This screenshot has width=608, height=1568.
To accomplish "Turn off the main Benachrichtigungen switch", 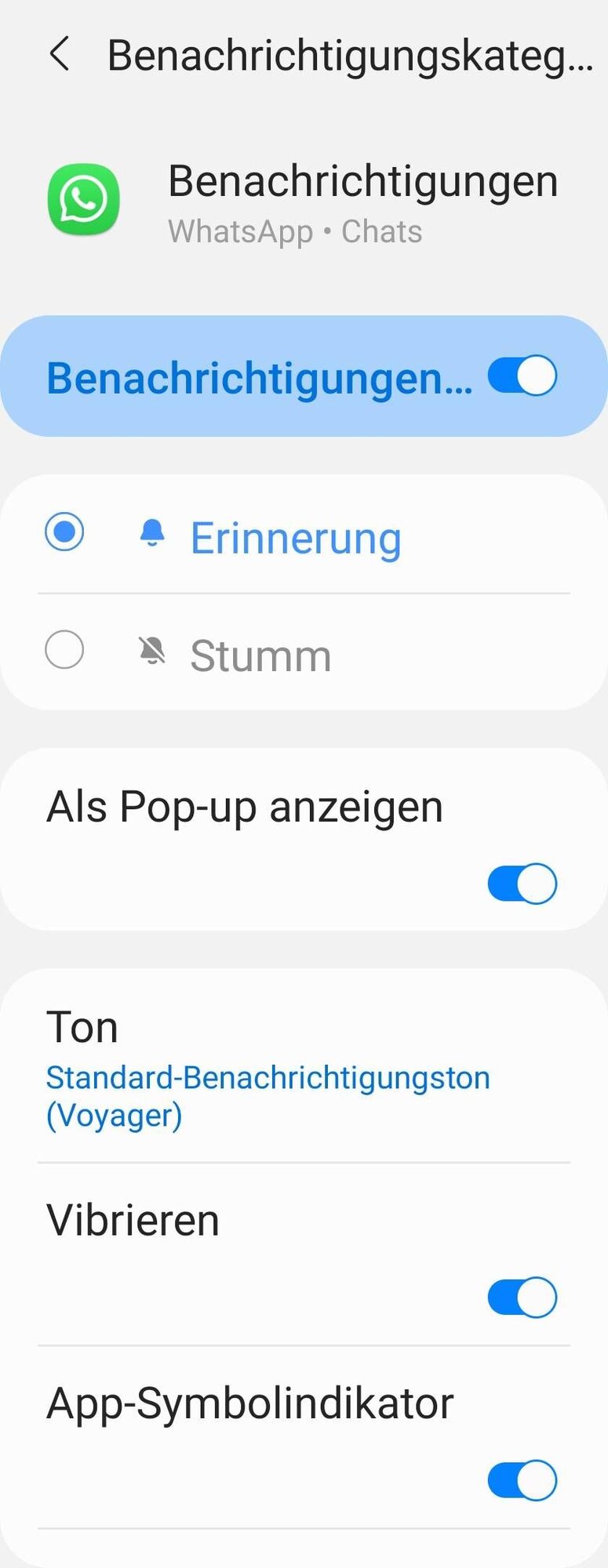I will [522, 376].
